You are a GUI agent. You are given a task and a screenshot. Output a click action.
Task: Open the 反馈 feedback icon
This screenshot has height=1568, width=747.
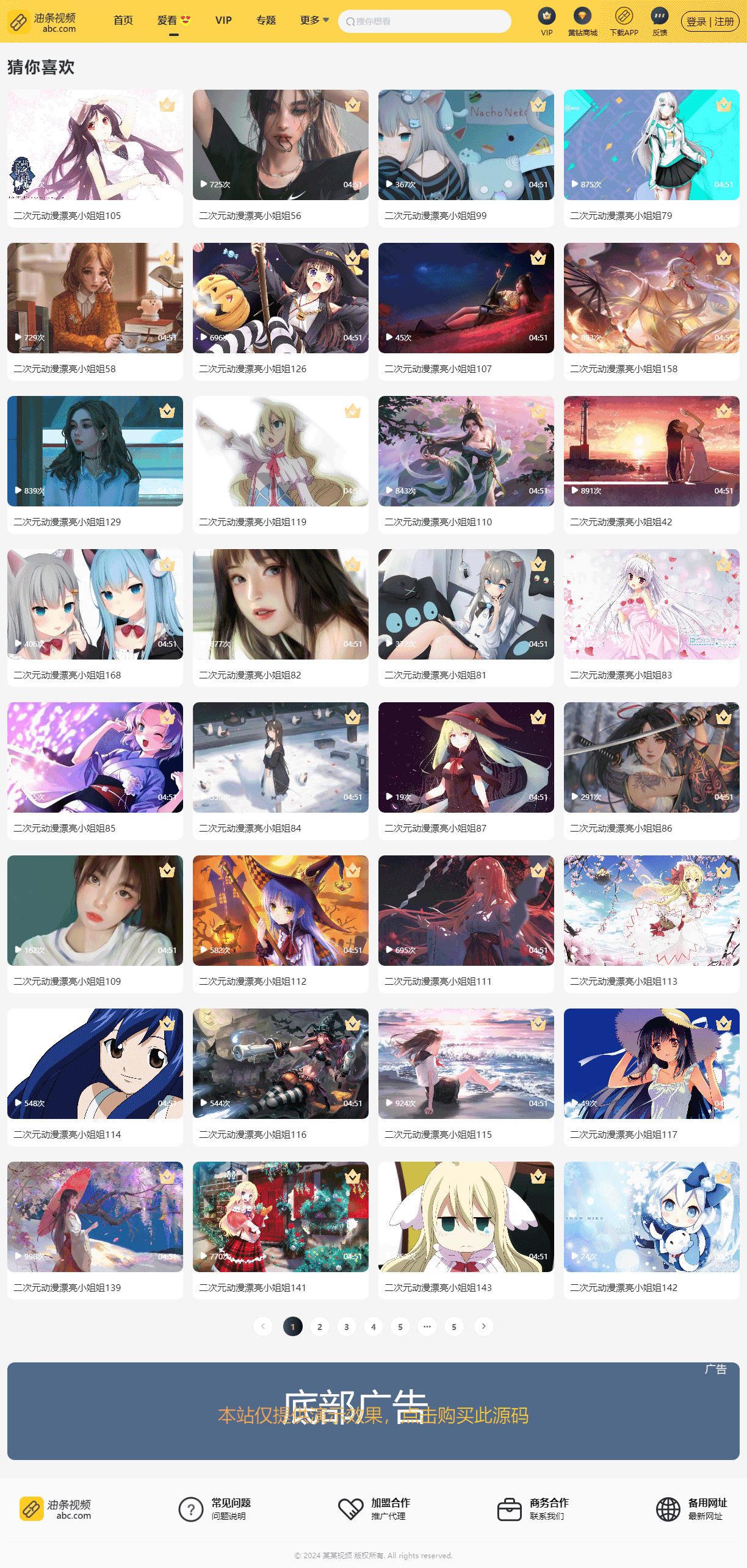tap(660, 21)
